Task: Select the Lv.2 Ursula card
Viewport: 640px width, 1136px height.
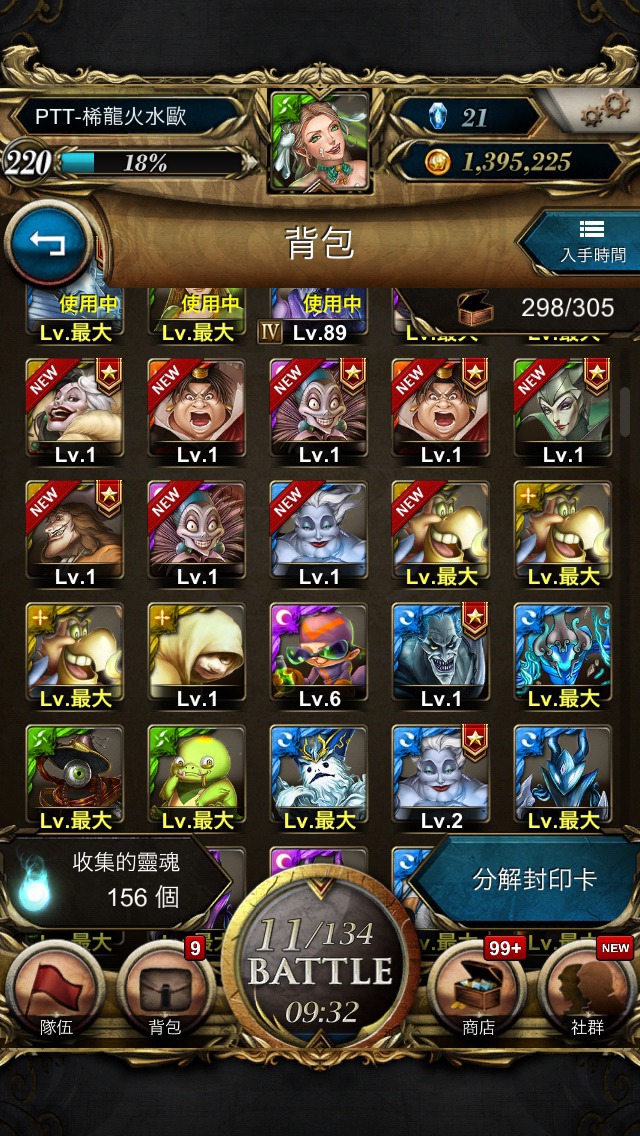Action: [441, 779]
